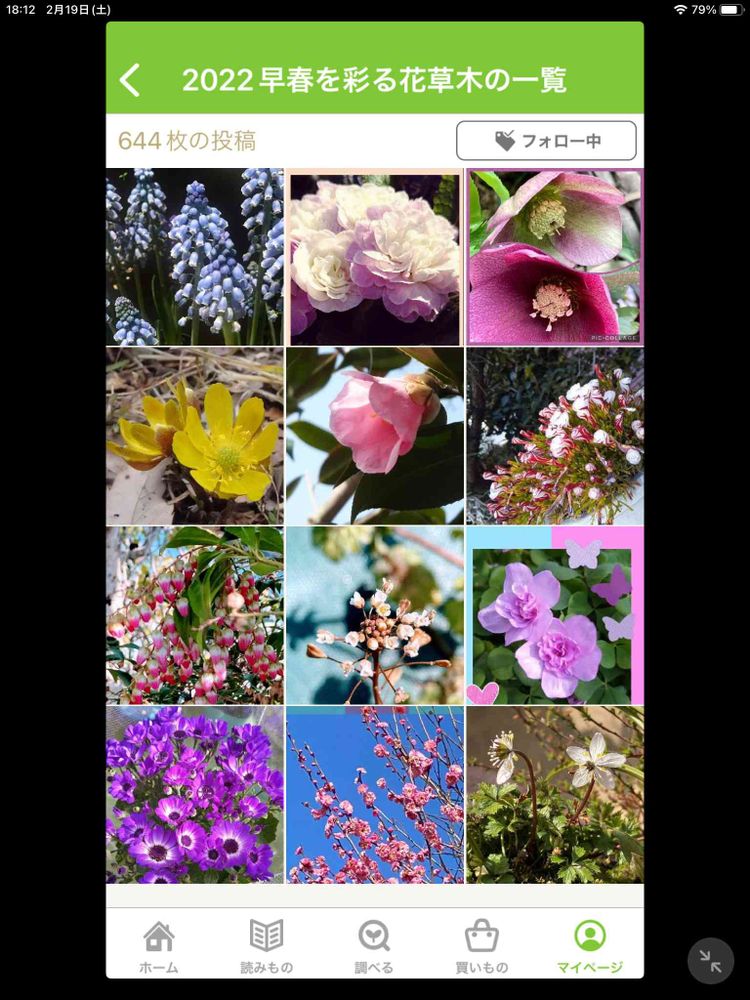Open the white-pink ruffled primrose photo
Viewport: 750px width, 1000px height.
(x=375, y=257)
